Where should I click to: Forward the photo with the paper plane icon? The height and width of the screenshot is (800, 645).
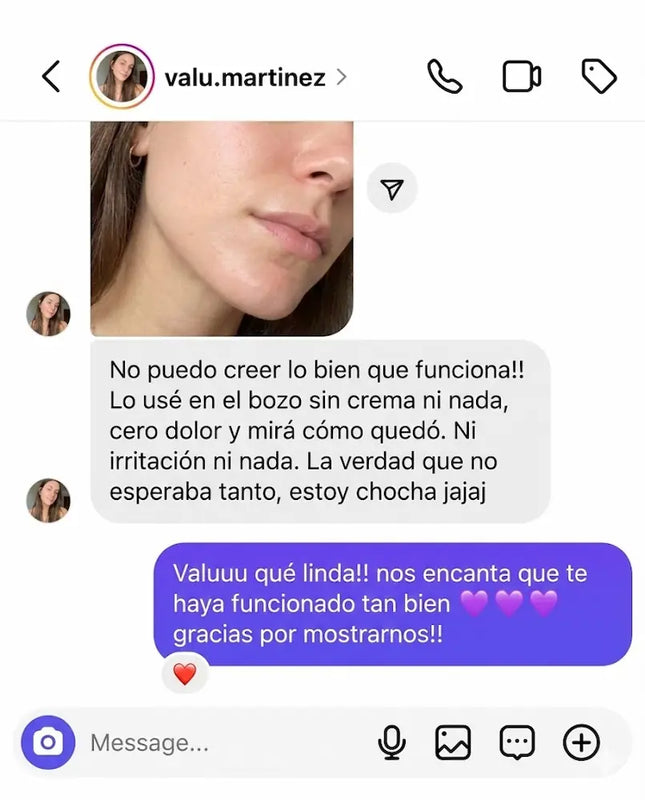click(x=392, y=189)
